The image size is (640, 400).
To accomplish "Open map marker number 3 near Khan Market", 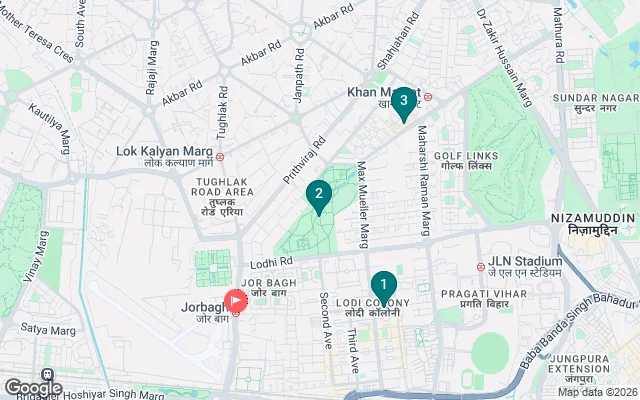I will 402,101.
